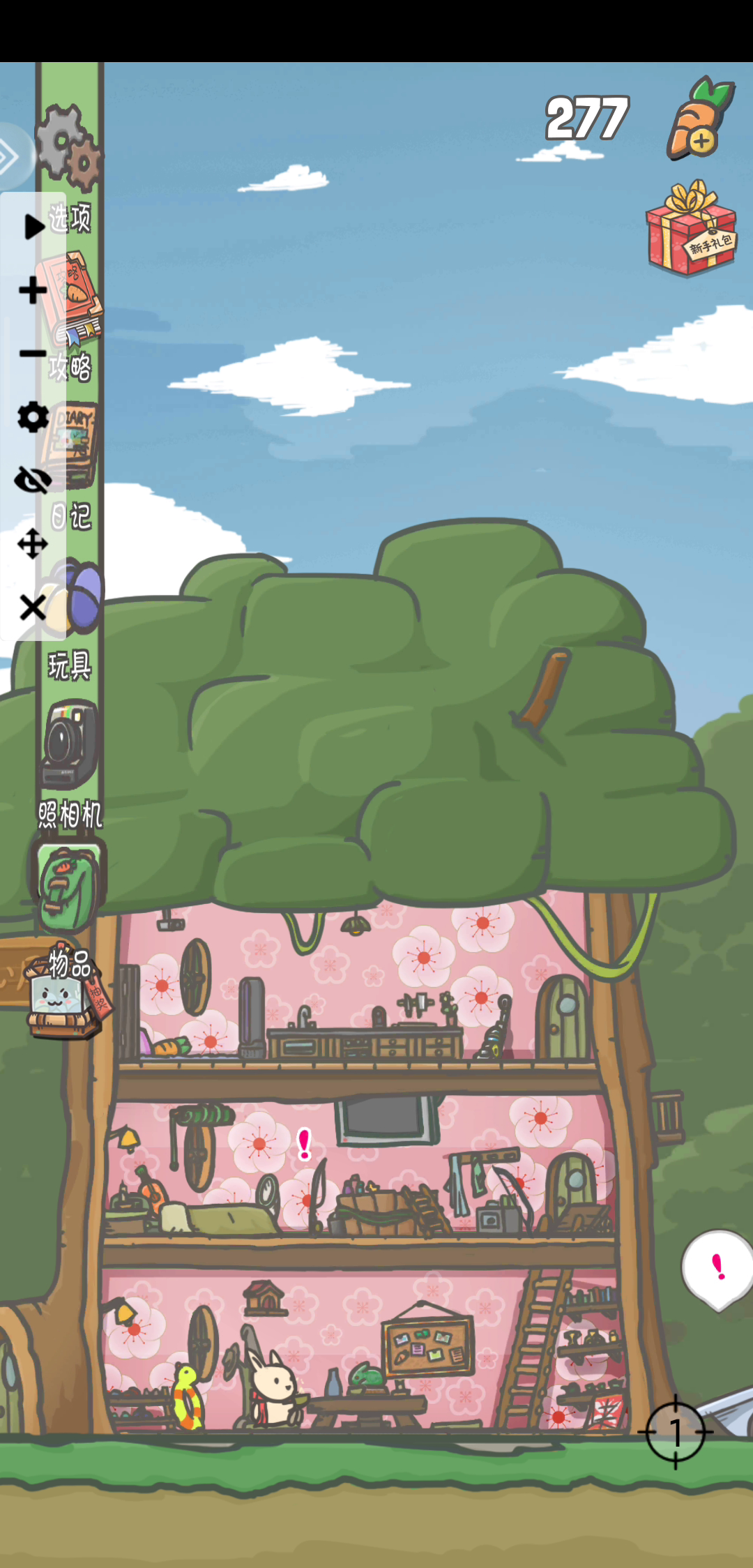This screenshot has height=1568, width=753.
Task: Open the 日记 diary
Action: 70,445
